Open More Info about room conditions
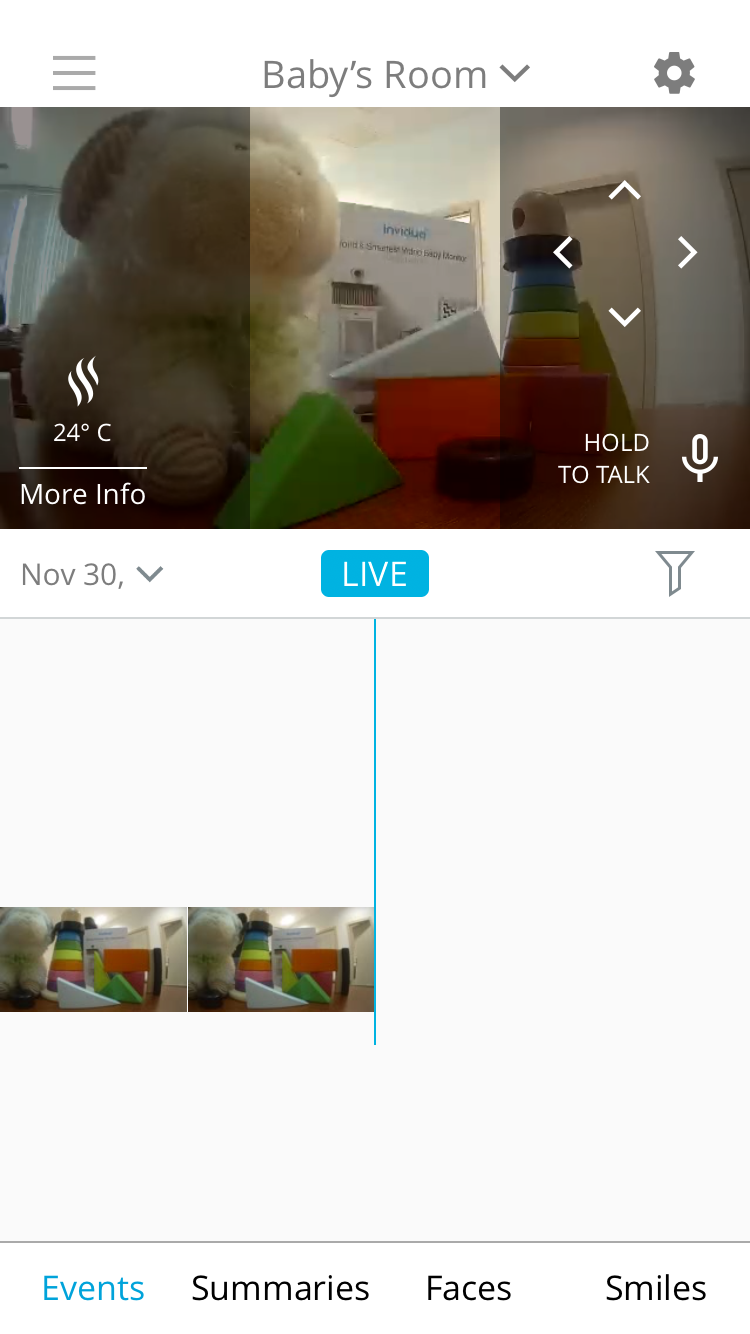 pyautogui.click(x=83, y=494)
